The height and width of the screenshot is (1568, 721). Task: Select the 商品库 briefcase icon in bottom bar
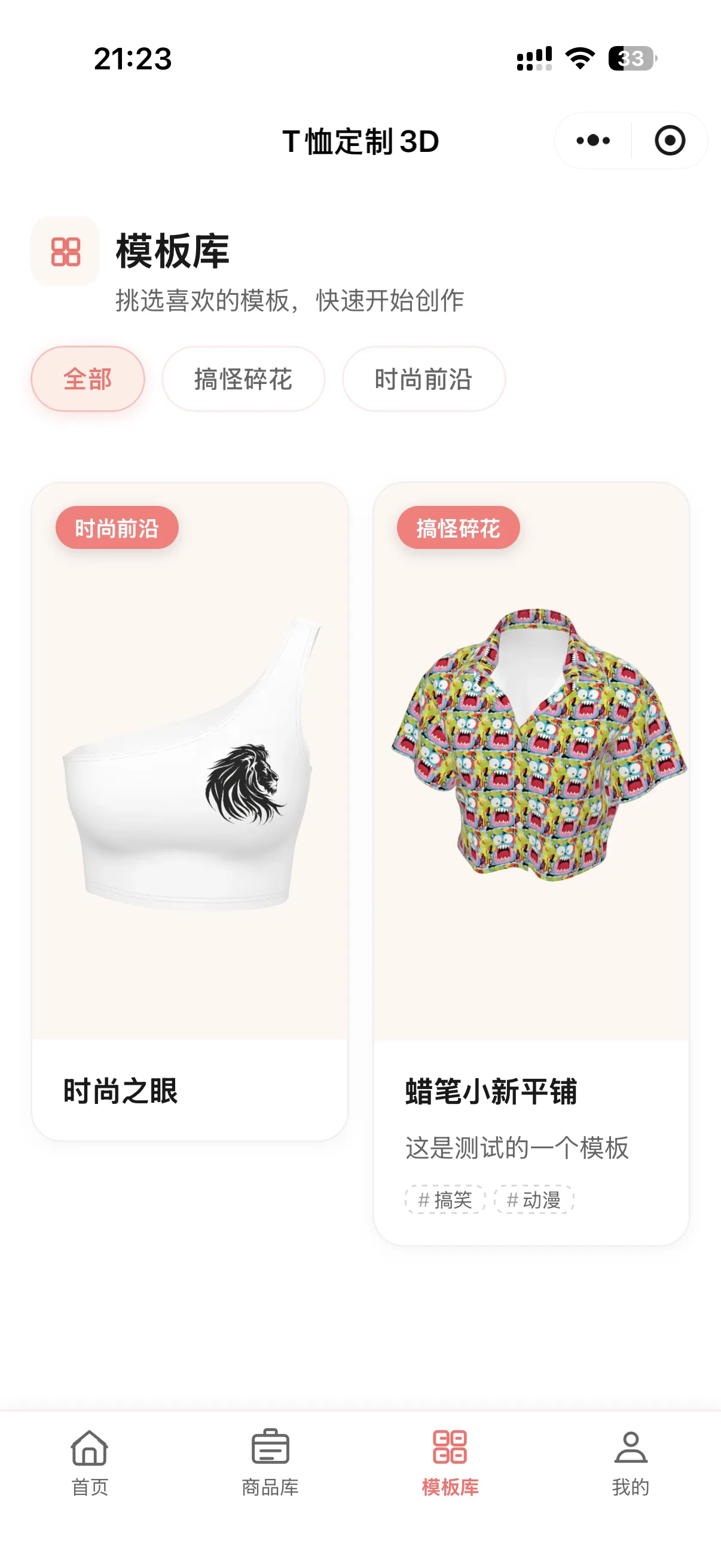(x=270, y=1447)
